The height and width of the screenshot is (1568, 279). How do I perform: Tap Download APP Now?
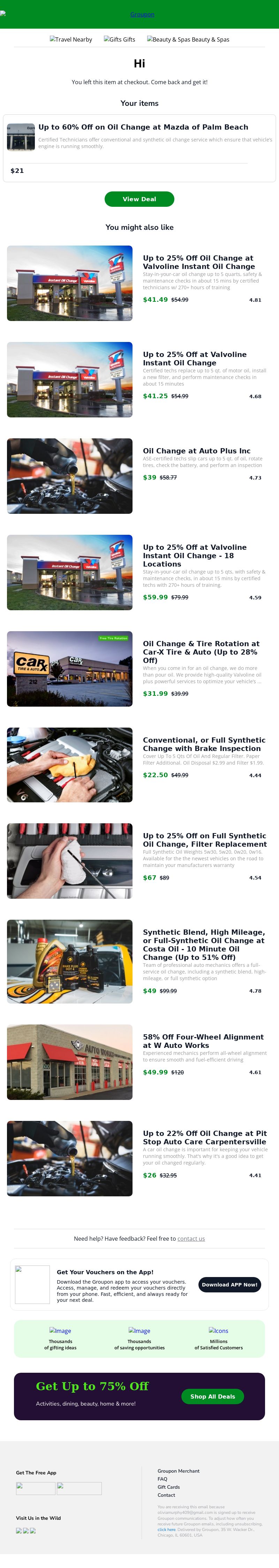pyautogui.click(x=229, y=1284)
